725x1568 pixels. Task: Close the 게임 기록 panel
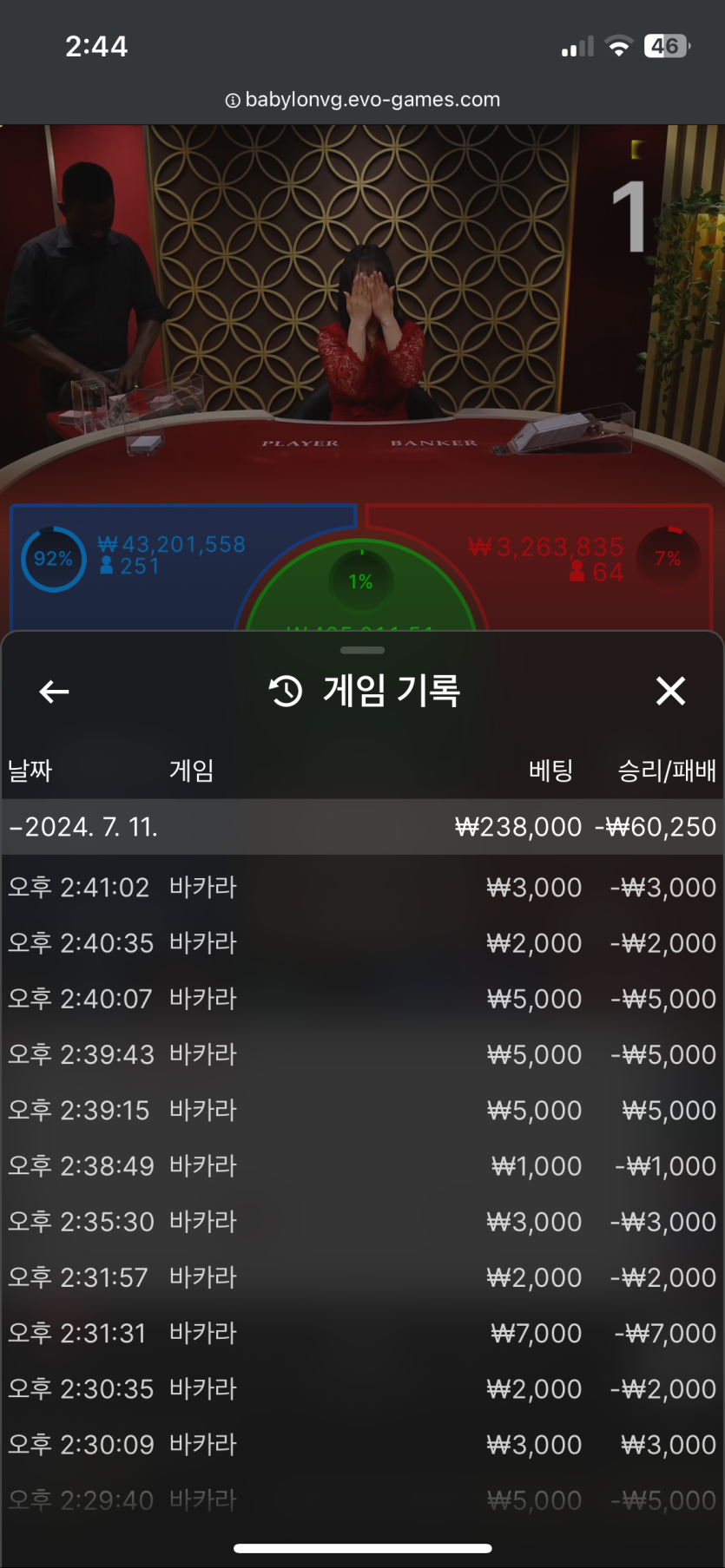pos(670,692)
